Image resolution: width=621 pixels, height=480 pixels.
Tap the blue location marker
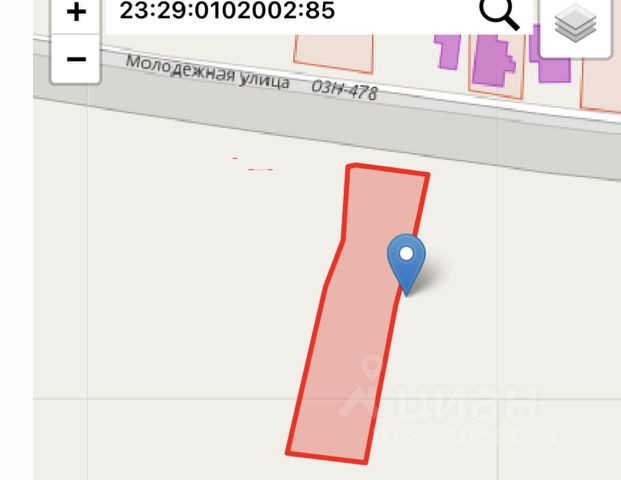point(406,258)
